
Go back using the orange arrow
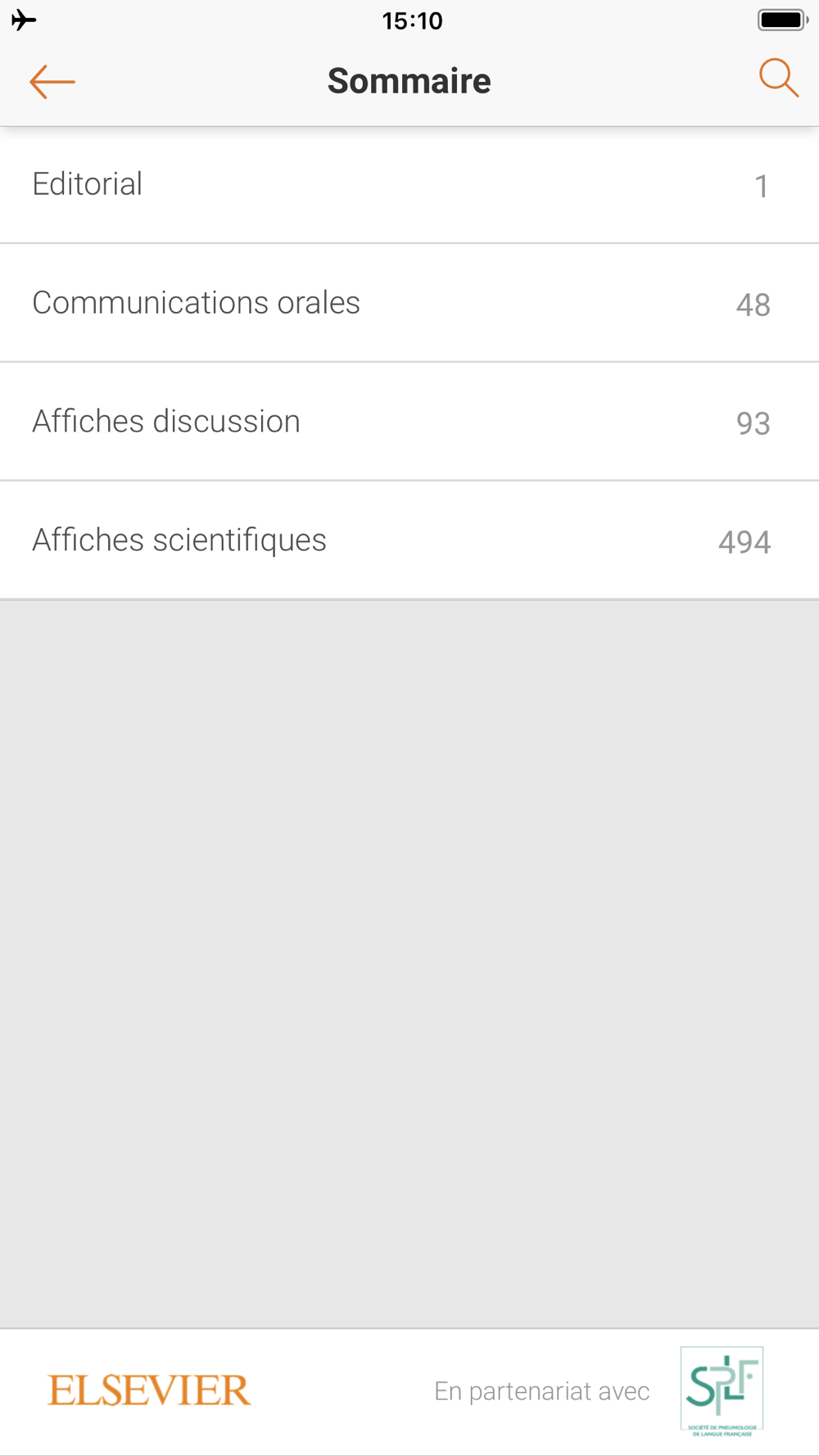[52, 82]
